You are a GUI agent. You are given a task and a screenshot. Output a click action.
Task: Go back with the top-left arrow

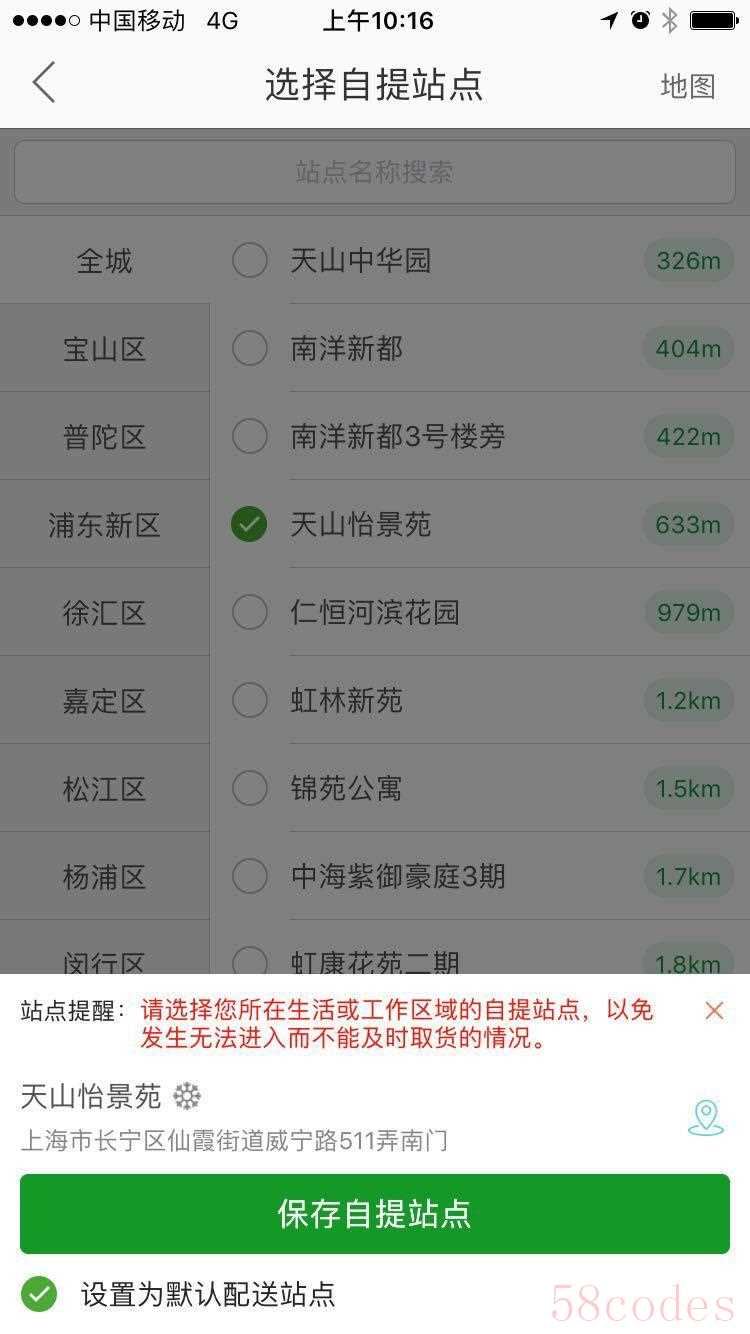click(44, 83)
